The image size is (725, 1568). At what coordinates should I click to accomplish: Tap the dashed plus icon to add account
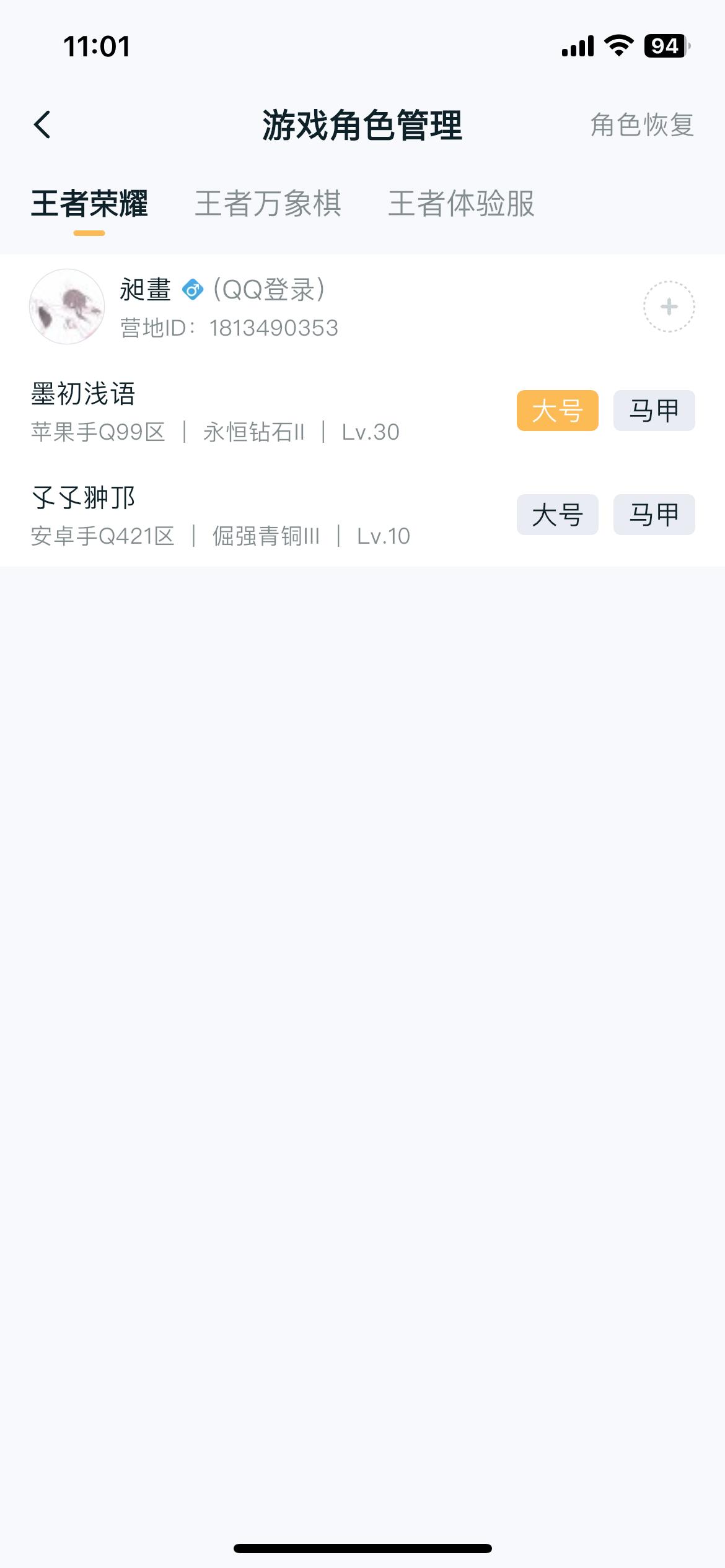point(668,306)
